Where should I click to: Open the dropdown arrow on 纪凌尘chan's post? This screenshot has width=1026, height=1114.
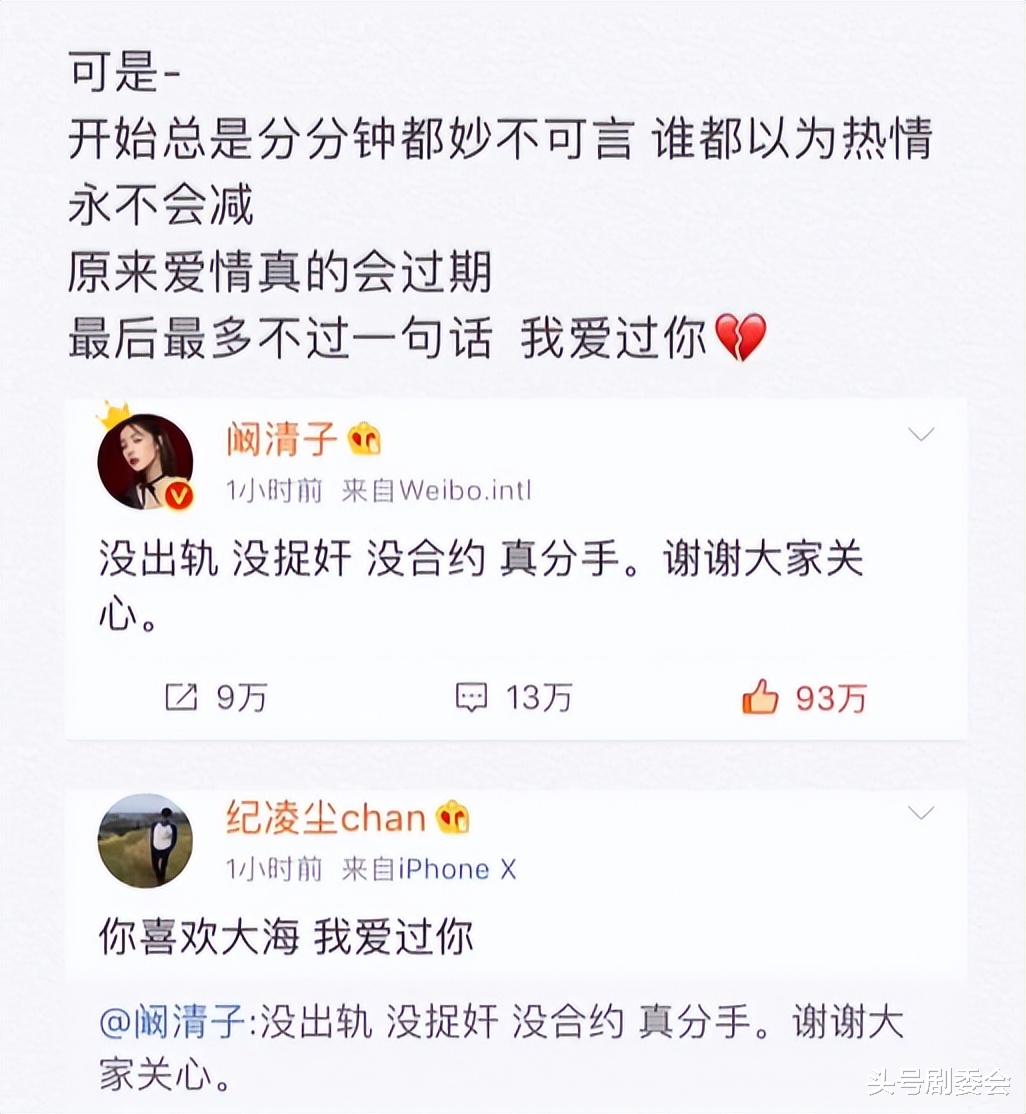click(x=920, y=814)
